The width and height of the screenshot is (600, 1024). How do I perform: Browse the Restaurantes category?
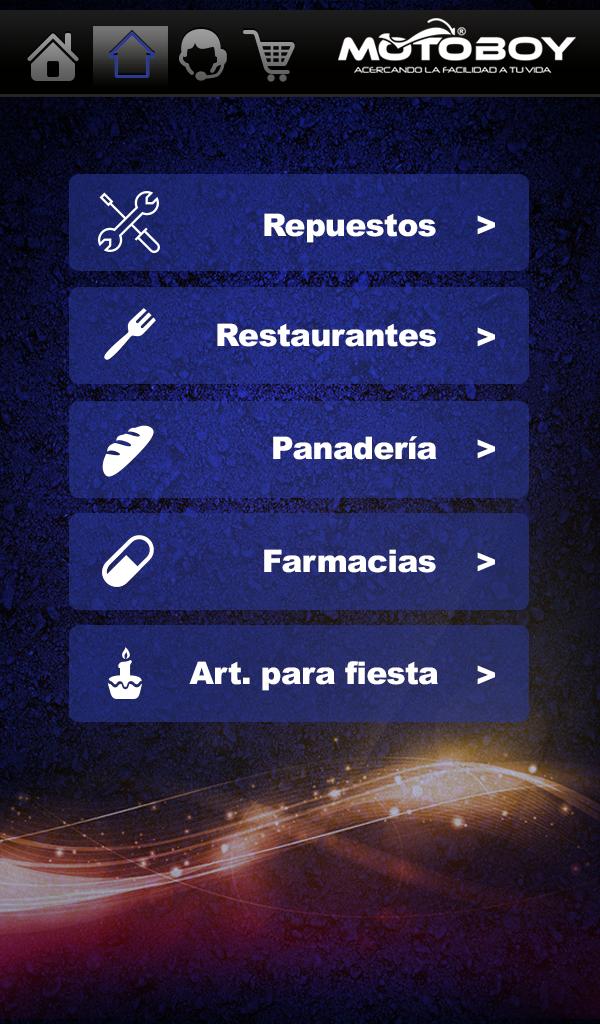pos(298,336)
